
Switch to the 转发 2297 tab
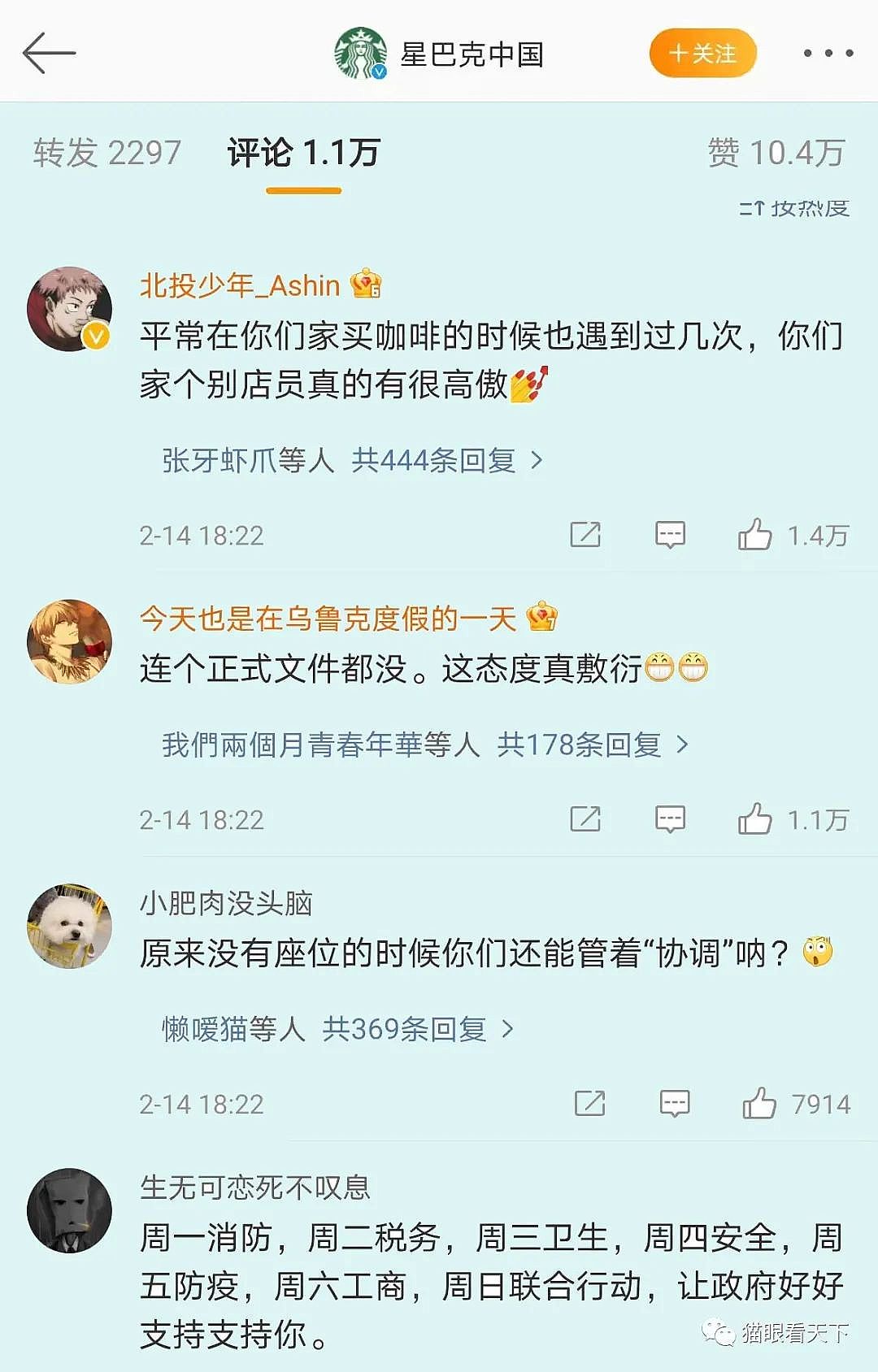tap(106, 153)
